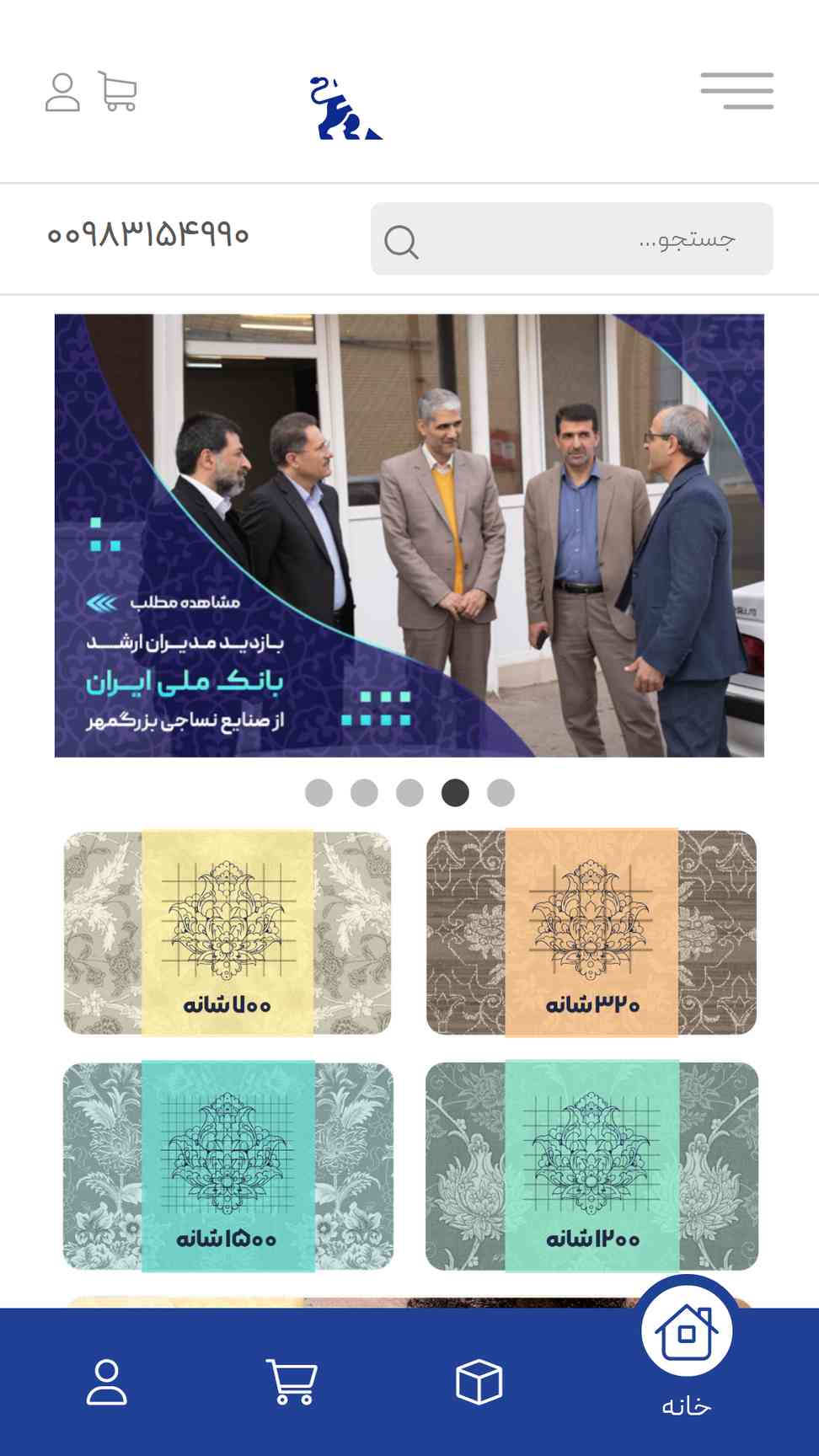Screen dimensions: 819x1456
Task: Jump to the last slide dot
Action: click(x=500, y=793)
